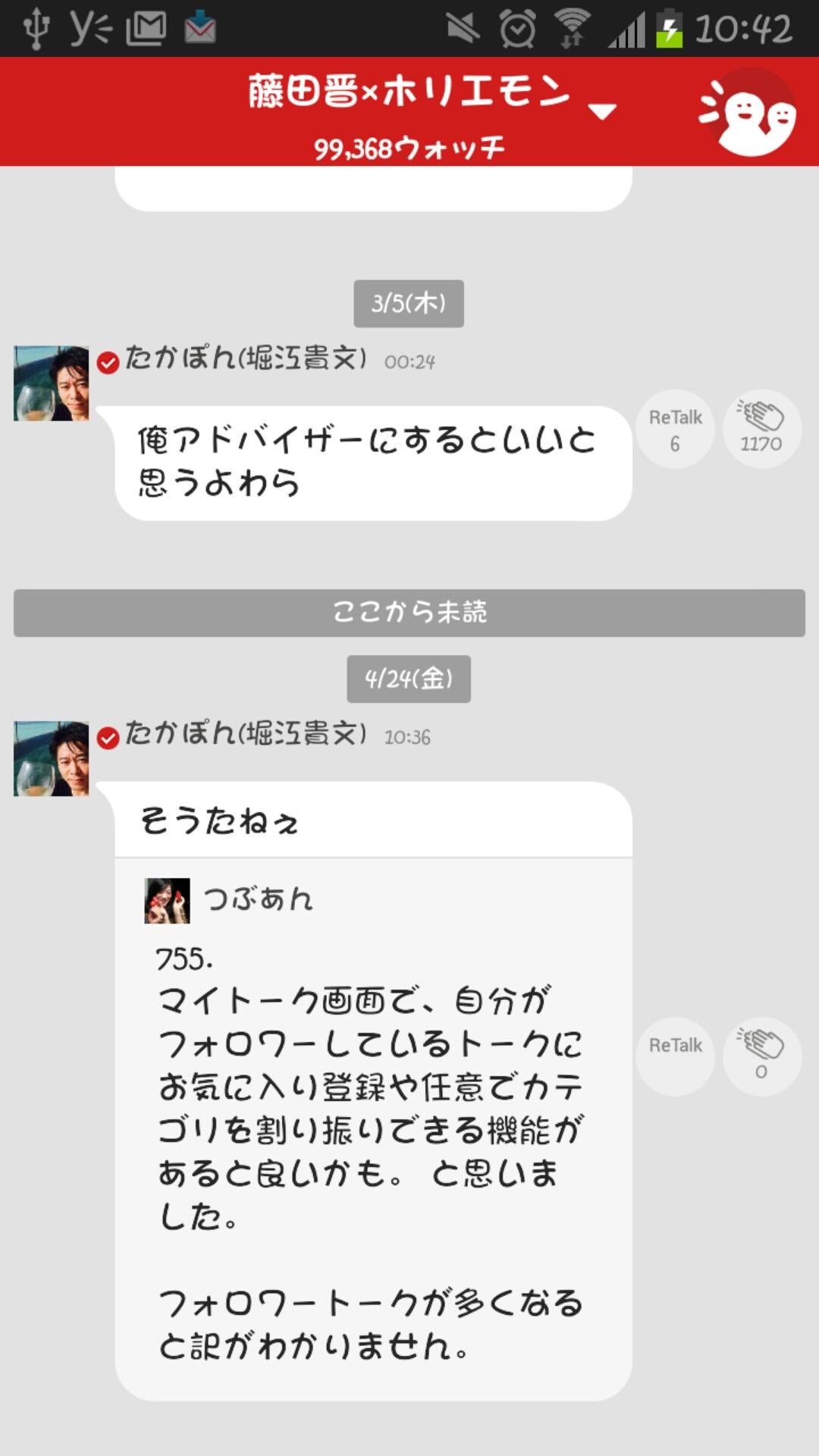The image size is (819, 1456).
Task: Tap たかぽん's avatar on the 4/24 message
Action: click(x=51, y=758)
